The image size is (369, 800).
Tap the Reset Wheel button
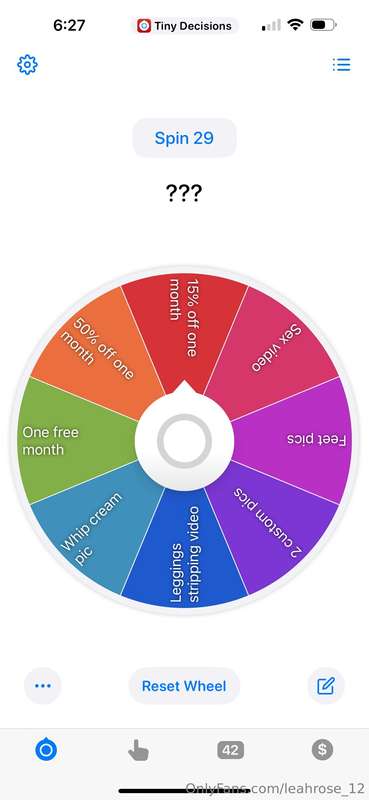[x=184, y=686]
